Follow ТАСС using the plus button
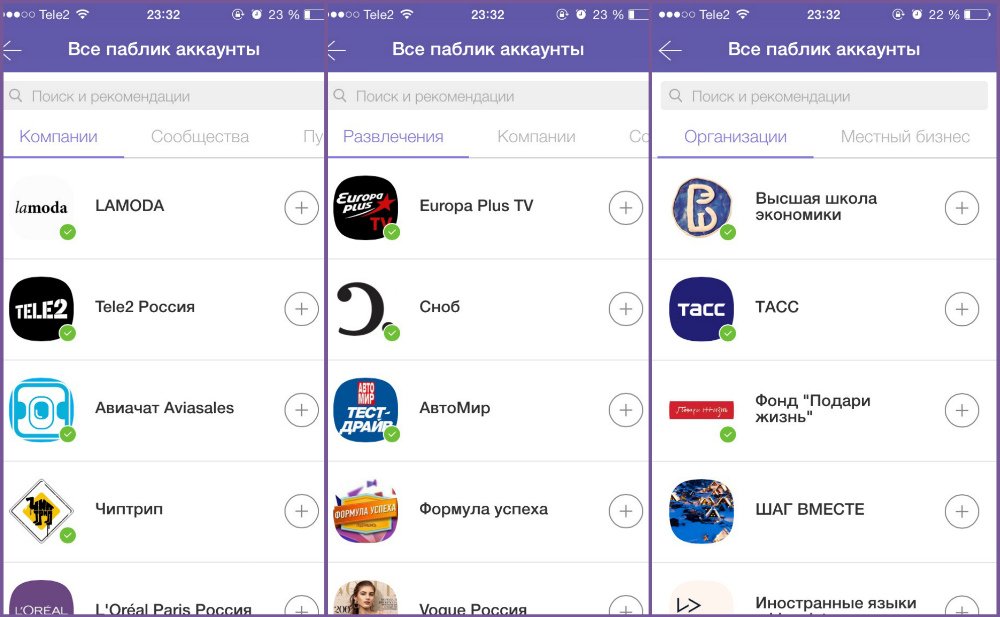 click(961, 309)
